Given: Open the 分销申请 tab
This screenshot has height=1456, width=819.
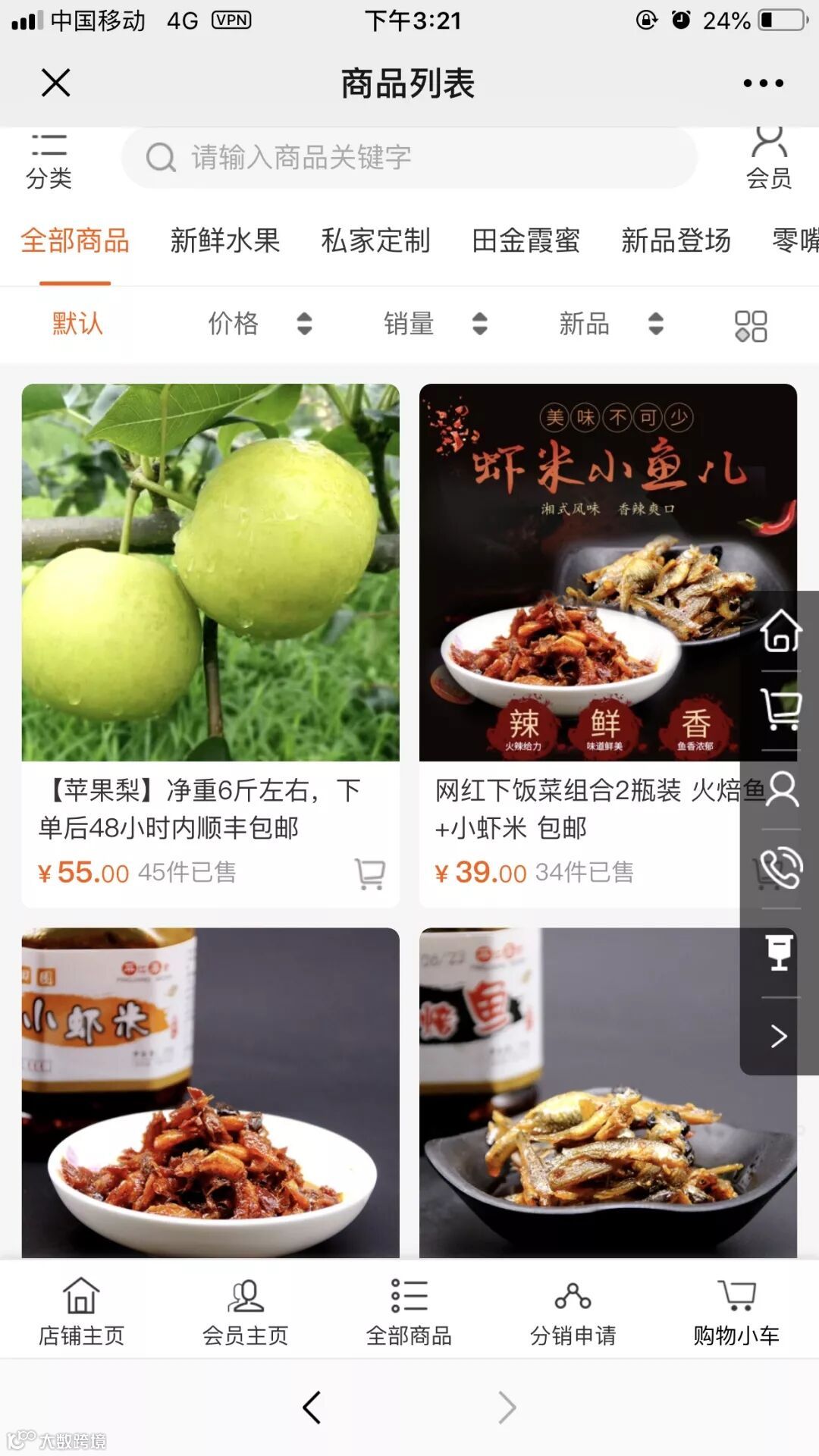Looking at the screenshot, I should click(x=573, y=1310).
